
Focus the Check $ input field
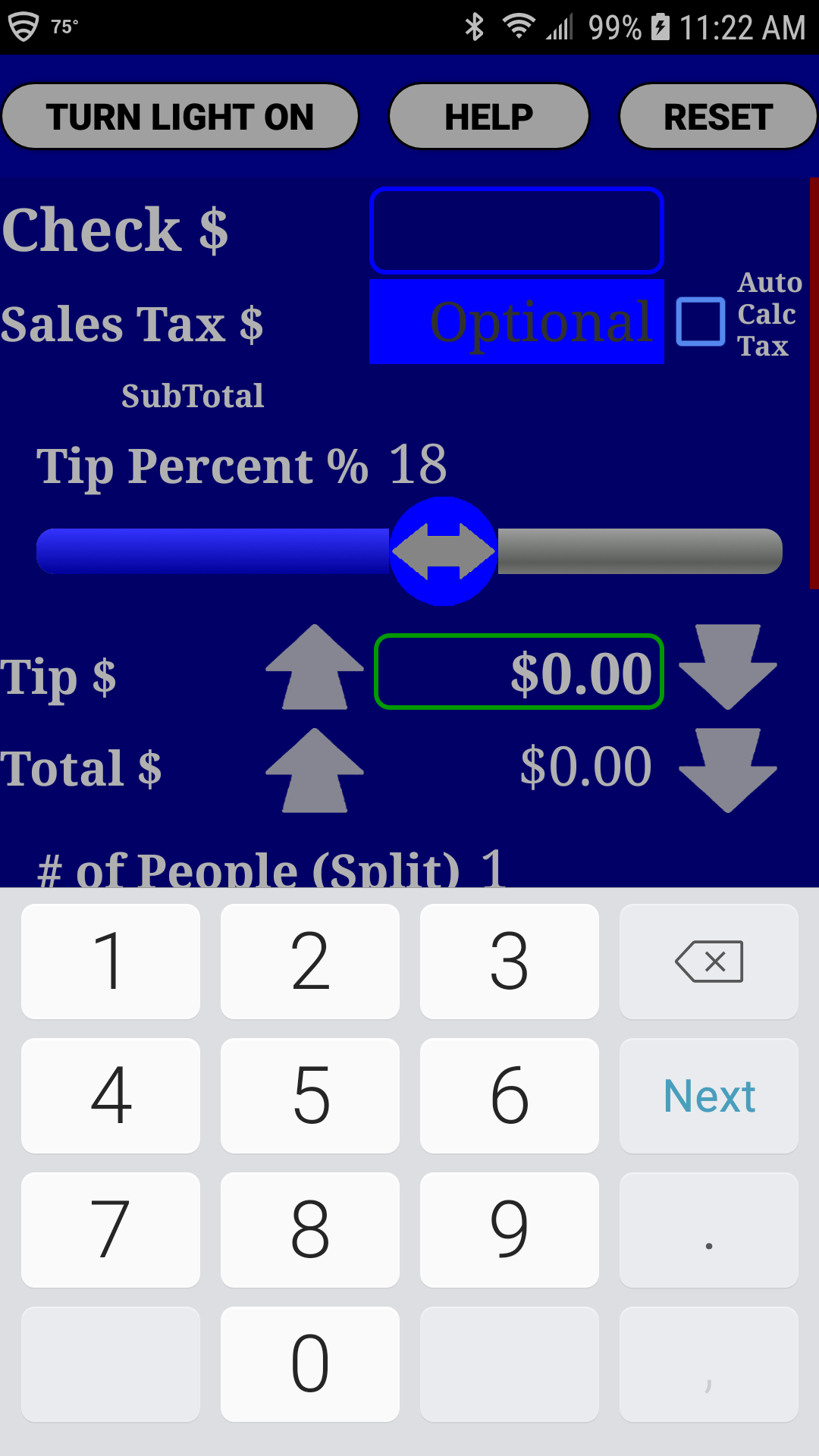(516, 231)
